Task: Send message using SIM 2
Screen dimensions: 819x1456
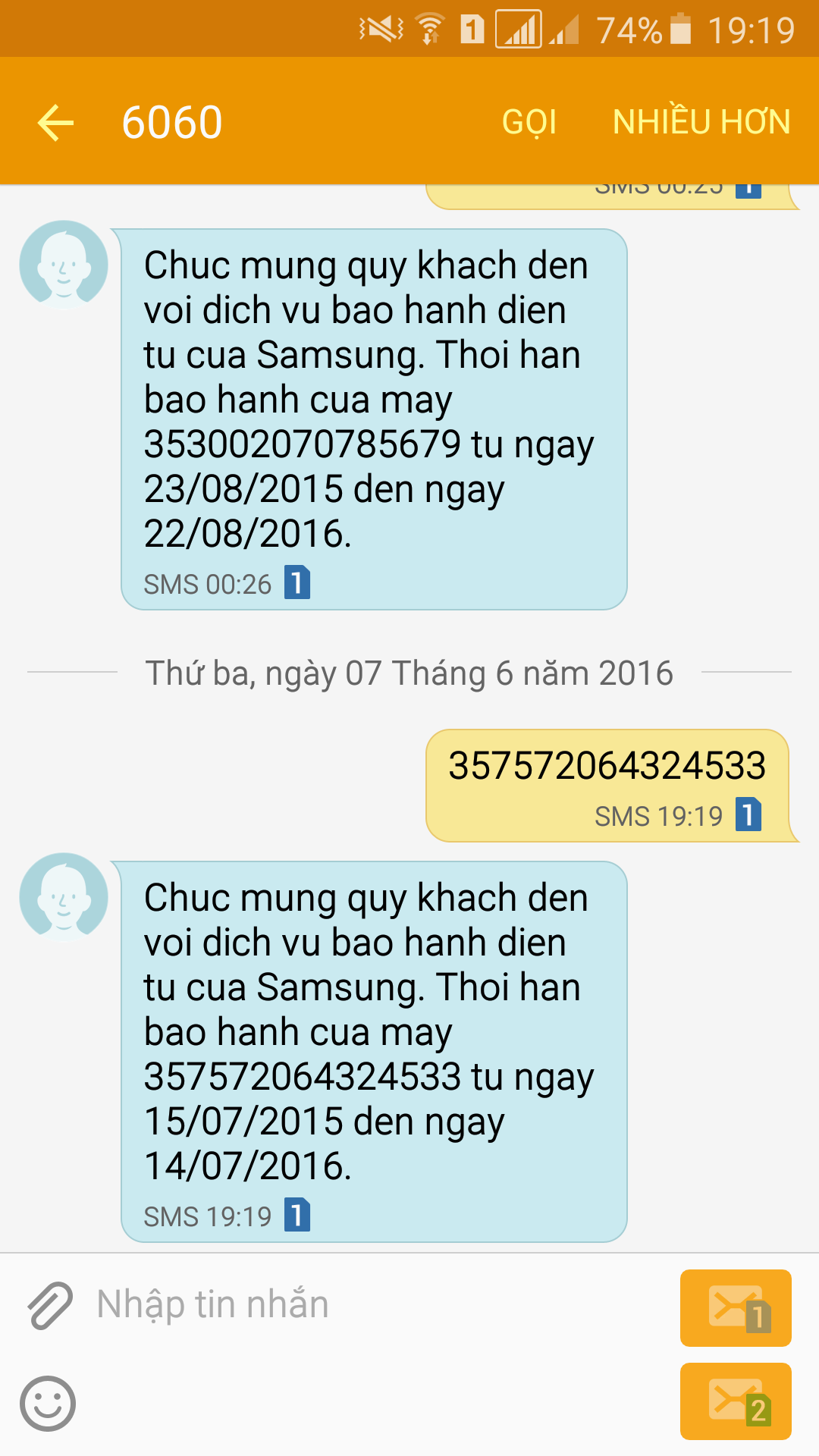Action: (x=735, y=1401)
